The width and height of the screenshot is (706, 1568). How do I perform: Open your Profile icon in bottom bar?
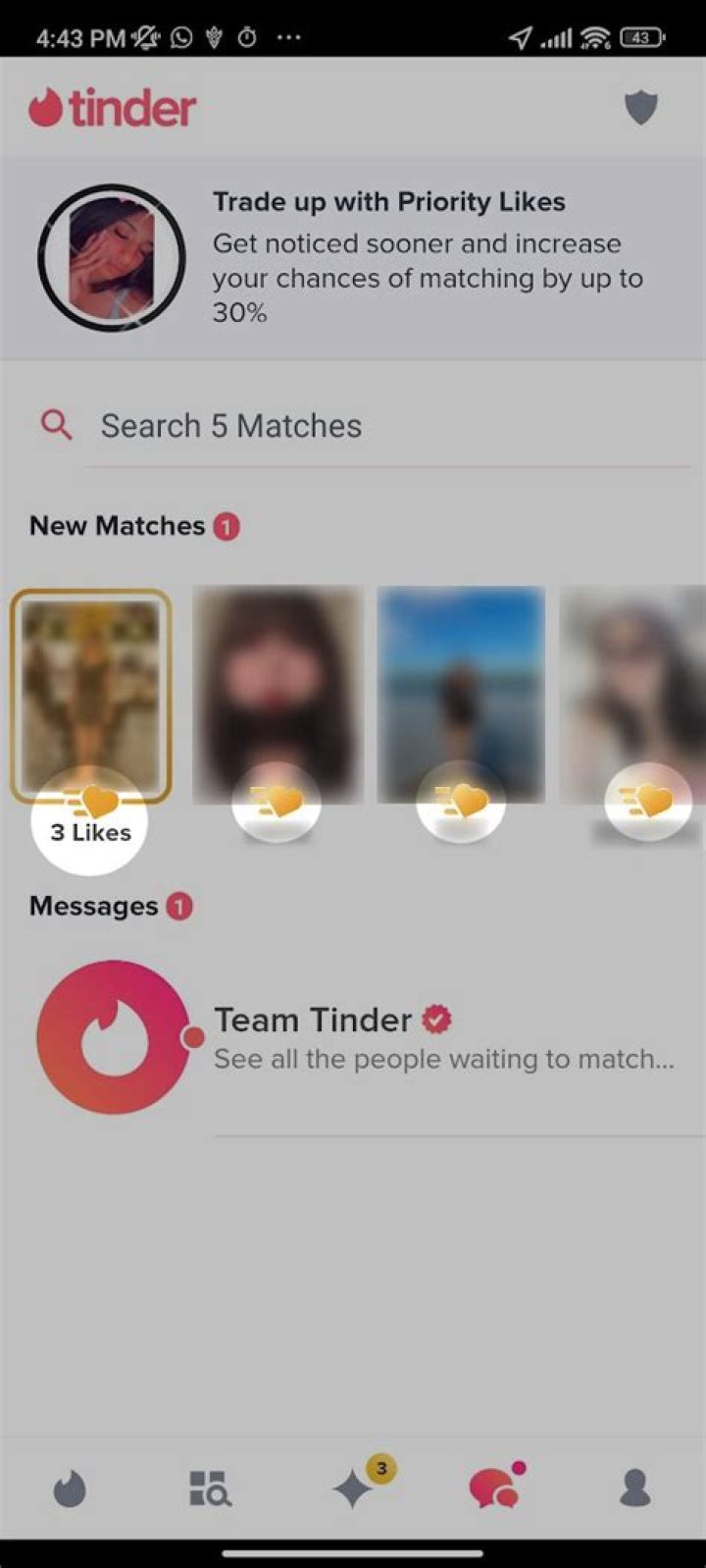point(635,1488)
